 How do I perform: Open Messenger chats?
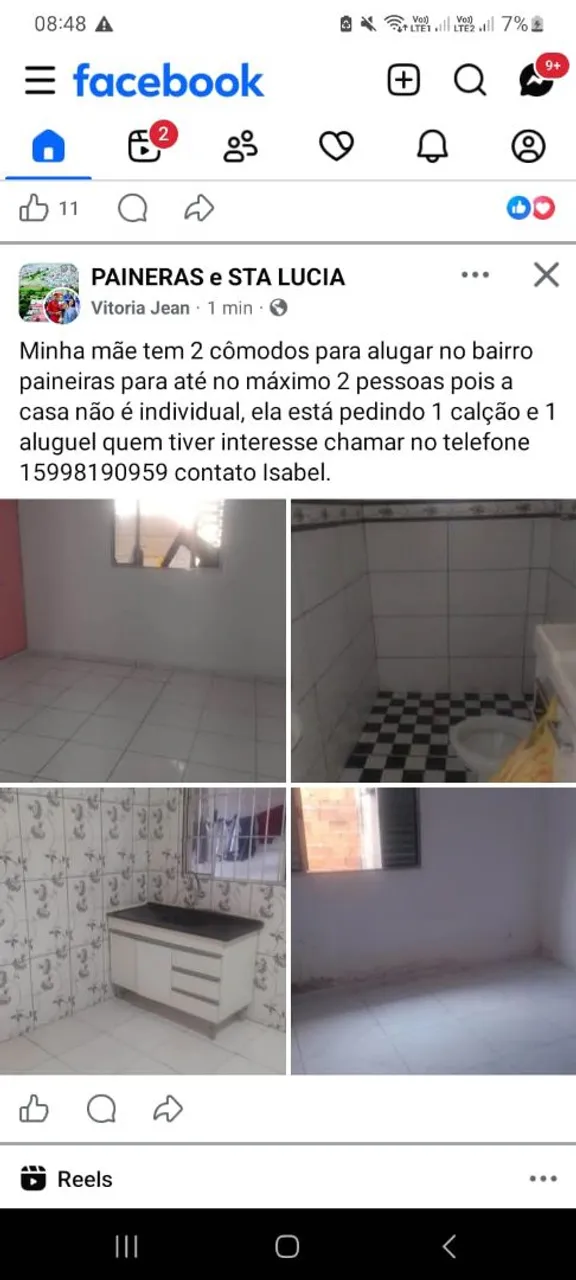[538, 80]
